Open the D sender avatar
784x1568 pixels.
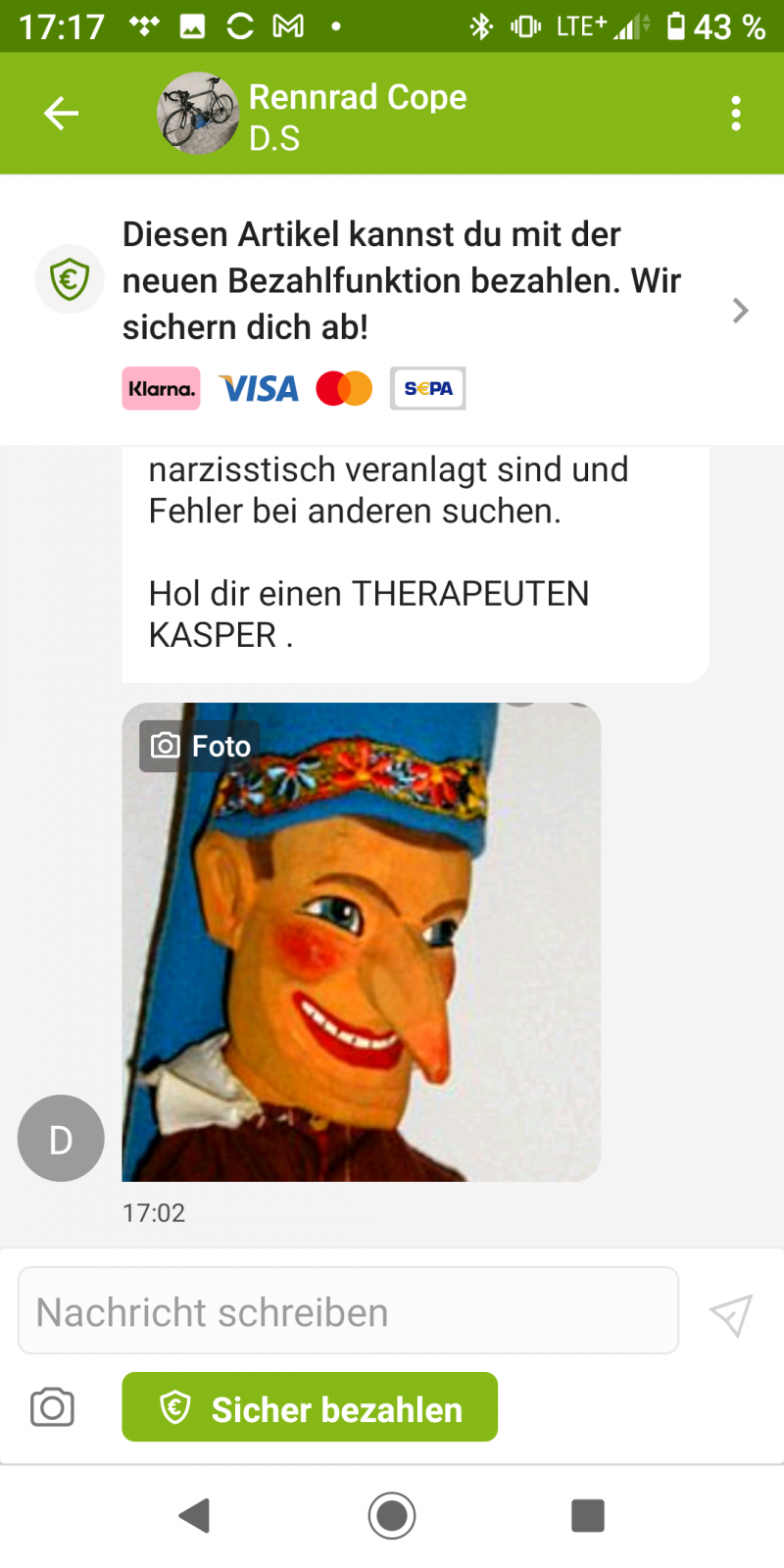(x=61, y=1138)
